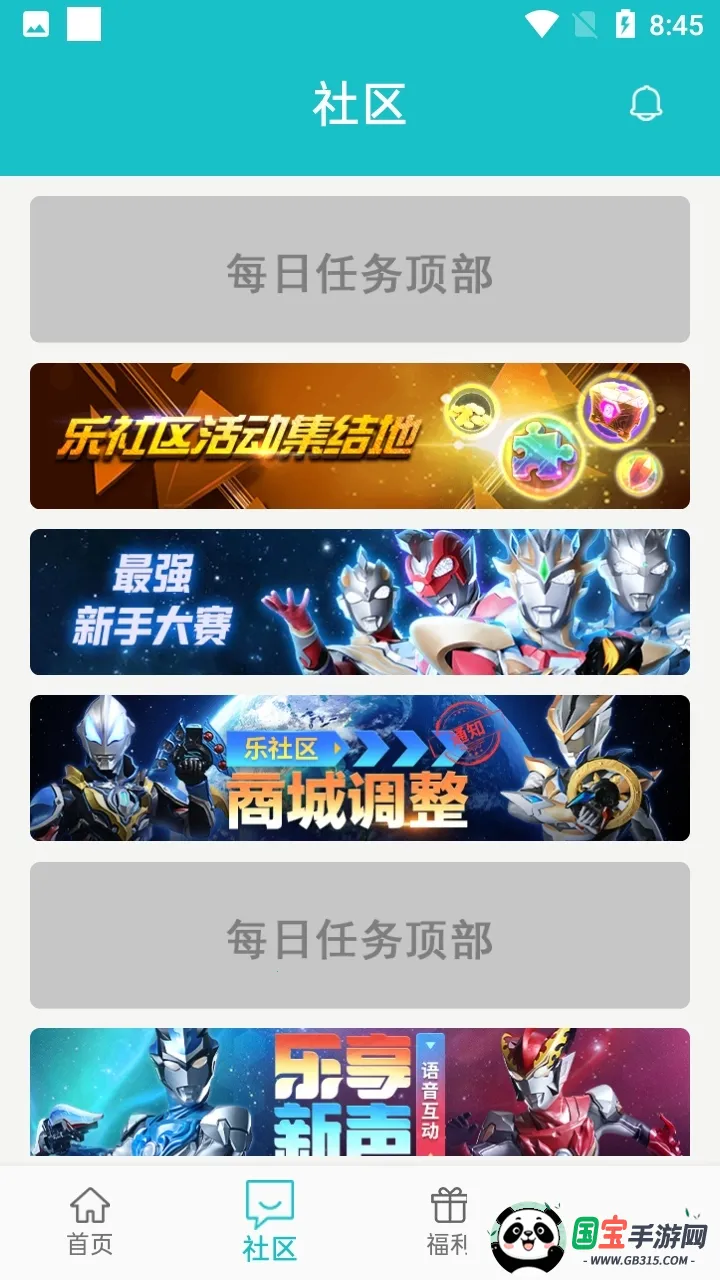Open notifications via the bell icon
This screenshot has height=1280, width=720.
(645, 103)
